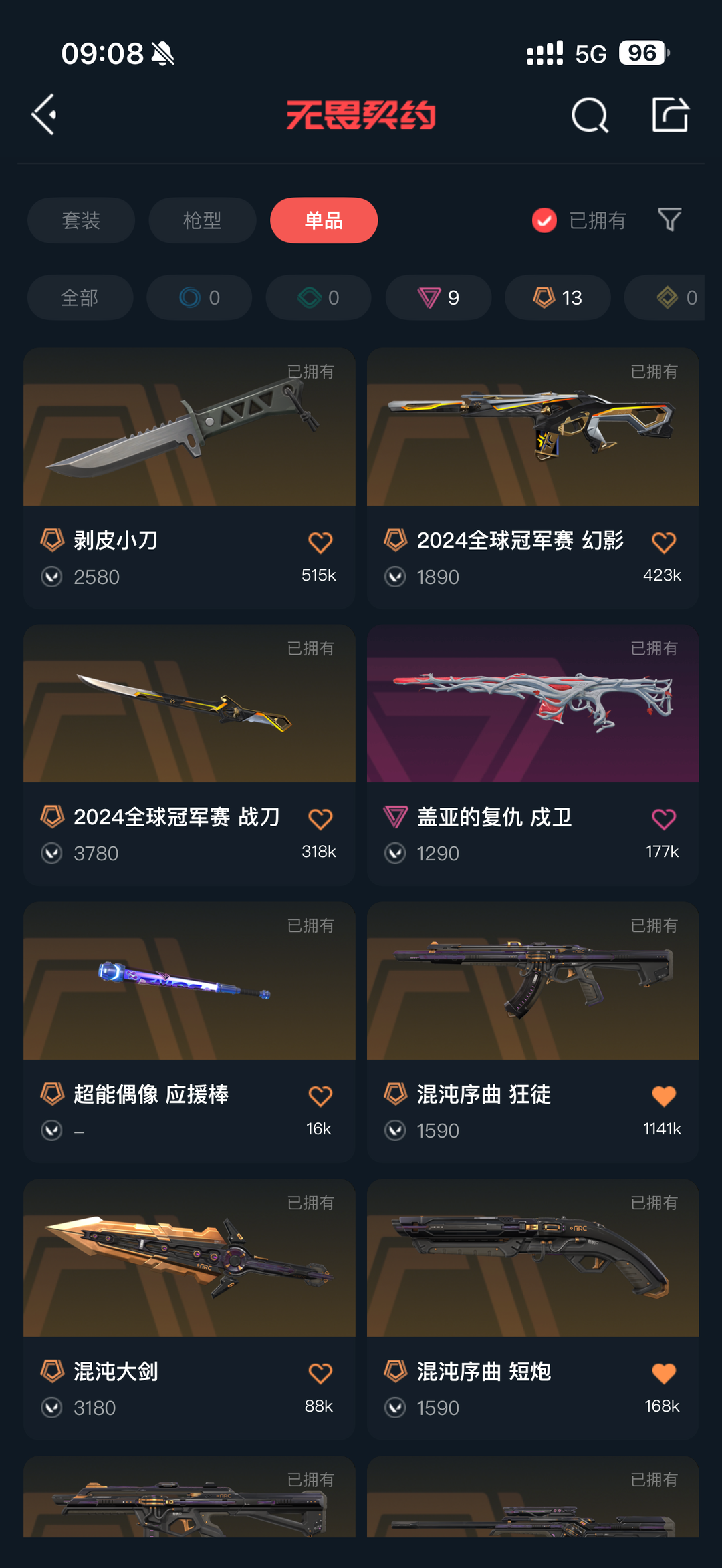The width and height of the screenshot is (722, 1568).
Task: Uncheck the 已拥有 owned filter
Action: (544, 220)
